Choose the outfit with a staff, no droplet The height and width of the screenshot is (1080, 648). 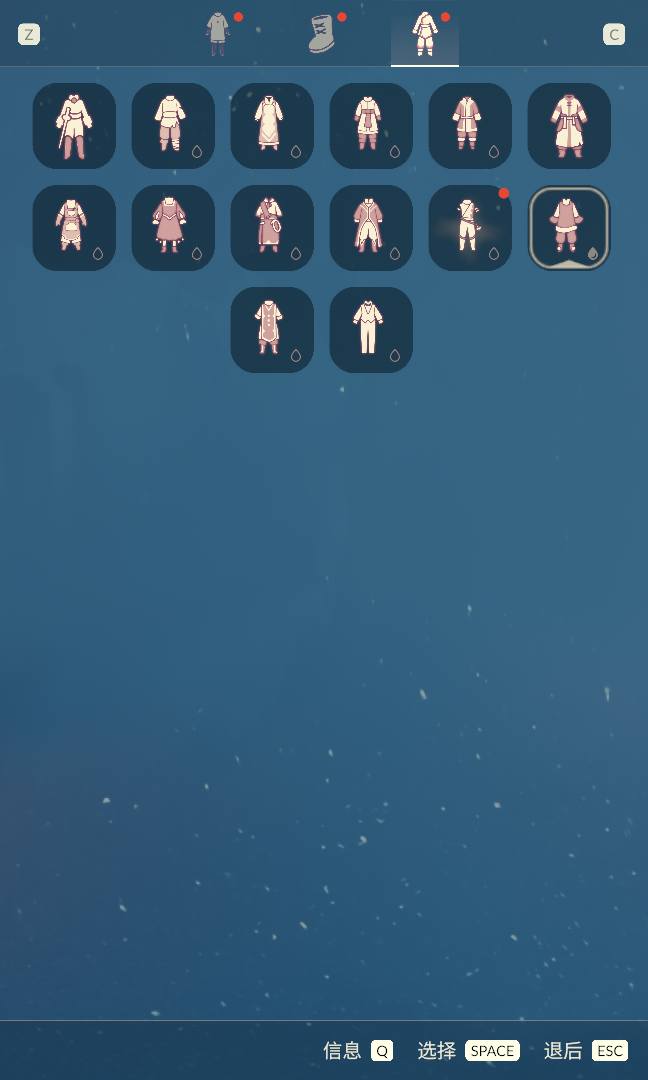click(74, 125)
